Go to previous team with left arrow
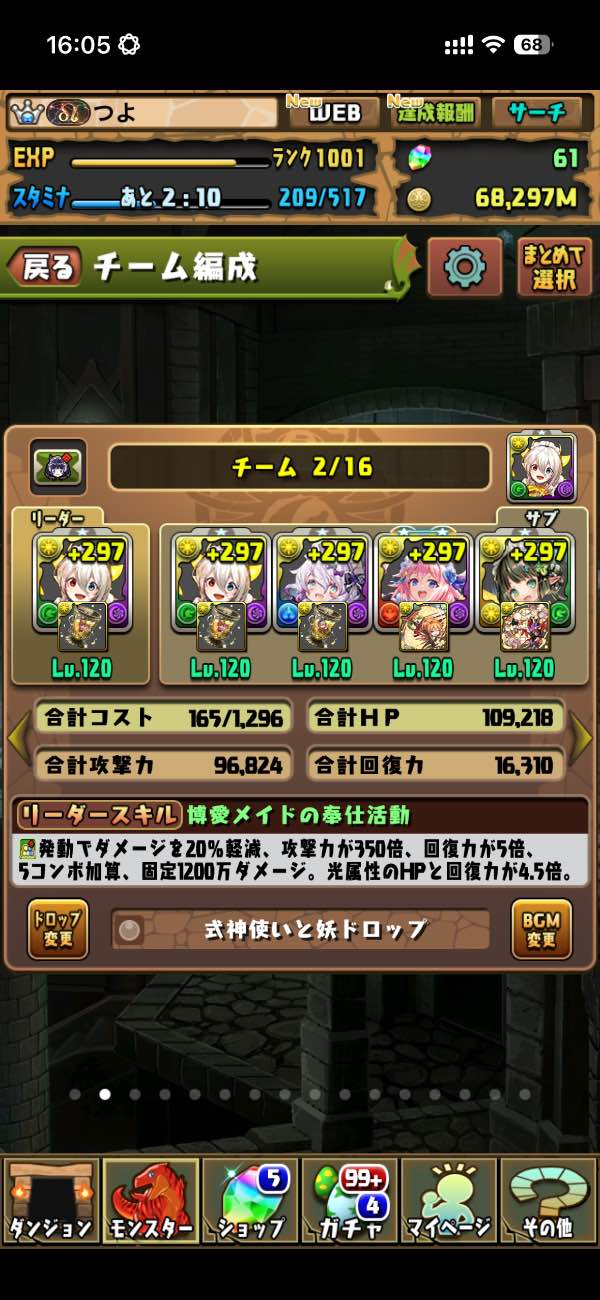Screen dimensions: 600x1300 pyautogui.click(x=17, y=737)
